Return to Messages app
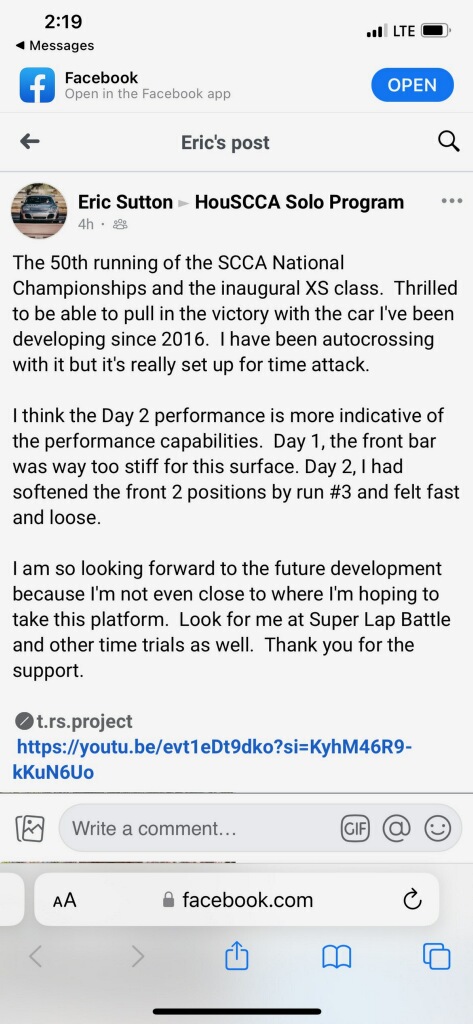 tap(54, 46)
